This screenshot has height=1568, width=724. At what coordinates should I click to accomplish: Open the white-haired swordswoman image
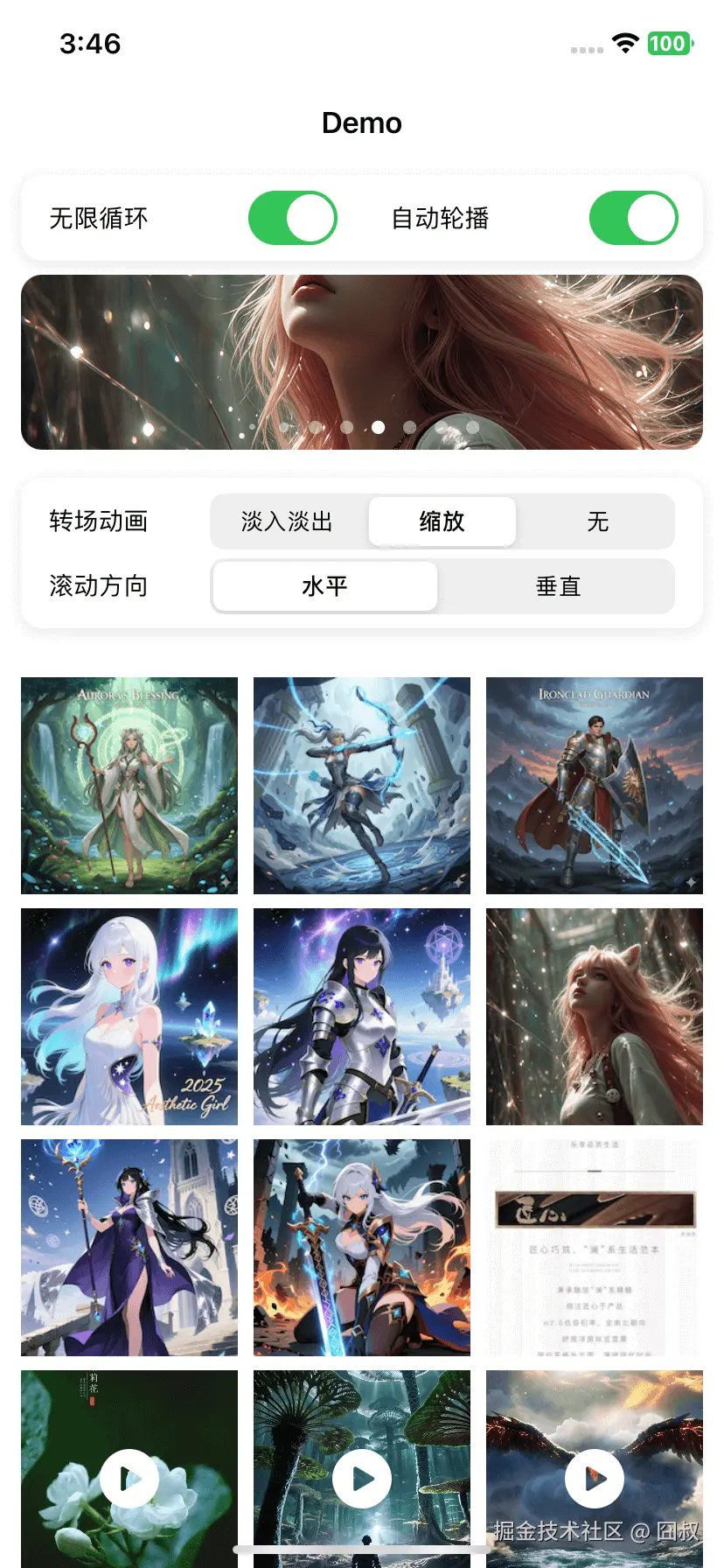[x=362, y=1247]
